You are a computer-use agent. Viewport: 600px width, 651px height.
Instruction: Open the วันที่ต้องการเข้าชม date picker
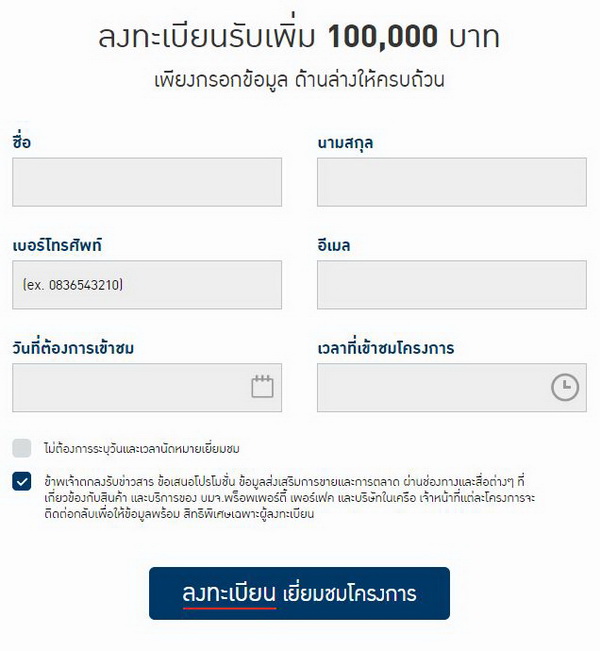(x=147, y=388)
